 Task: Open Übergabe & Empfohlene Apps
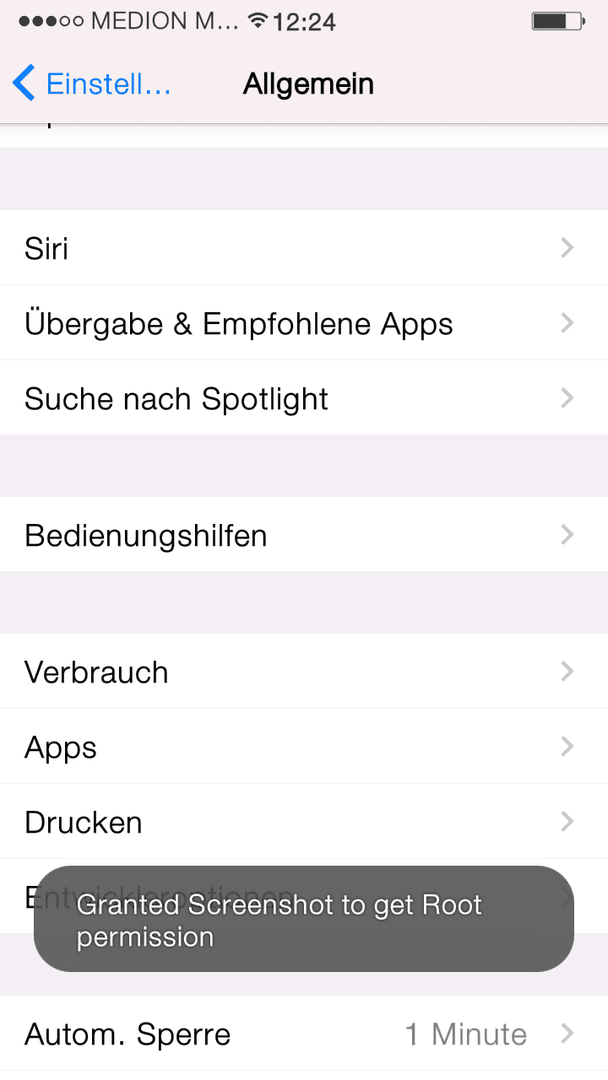point(304,322)
